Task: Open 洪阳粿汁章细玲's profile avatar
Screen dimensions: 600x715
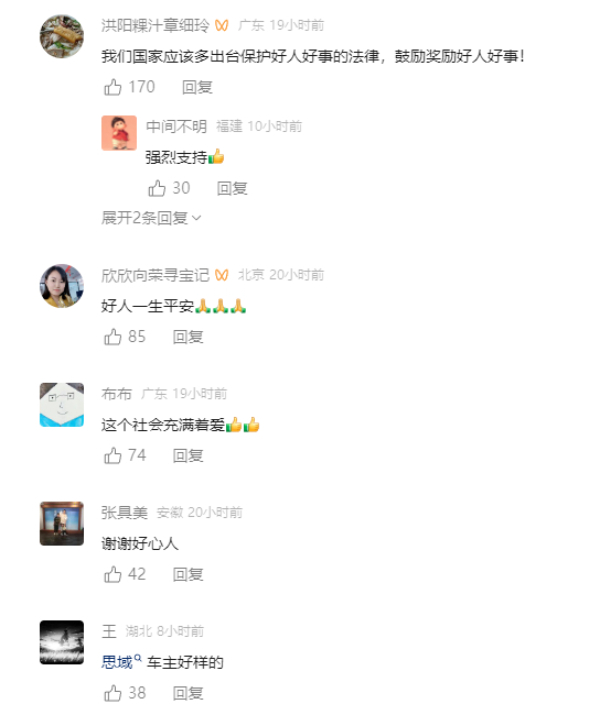Action: coord(61,37)
